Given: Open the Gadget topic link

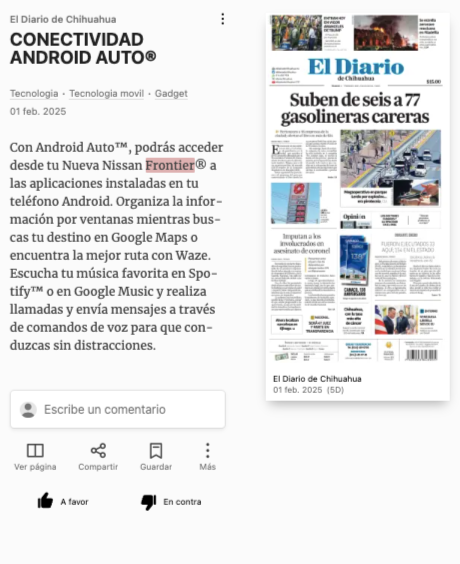Looking at the screenshot, I should pos(171,94).
